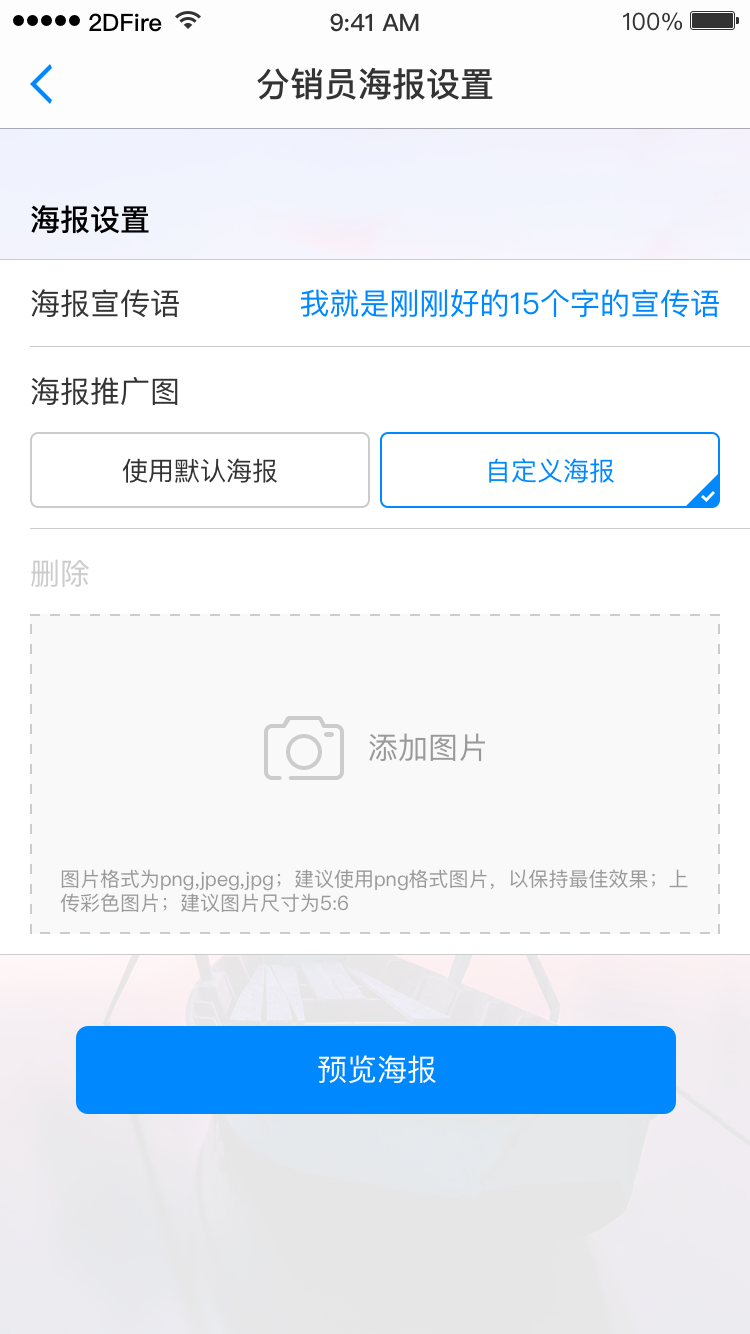Open the 添加图片 upload area
The width and height of the screenshot is (750, 1334).
[x=375, y=749]
